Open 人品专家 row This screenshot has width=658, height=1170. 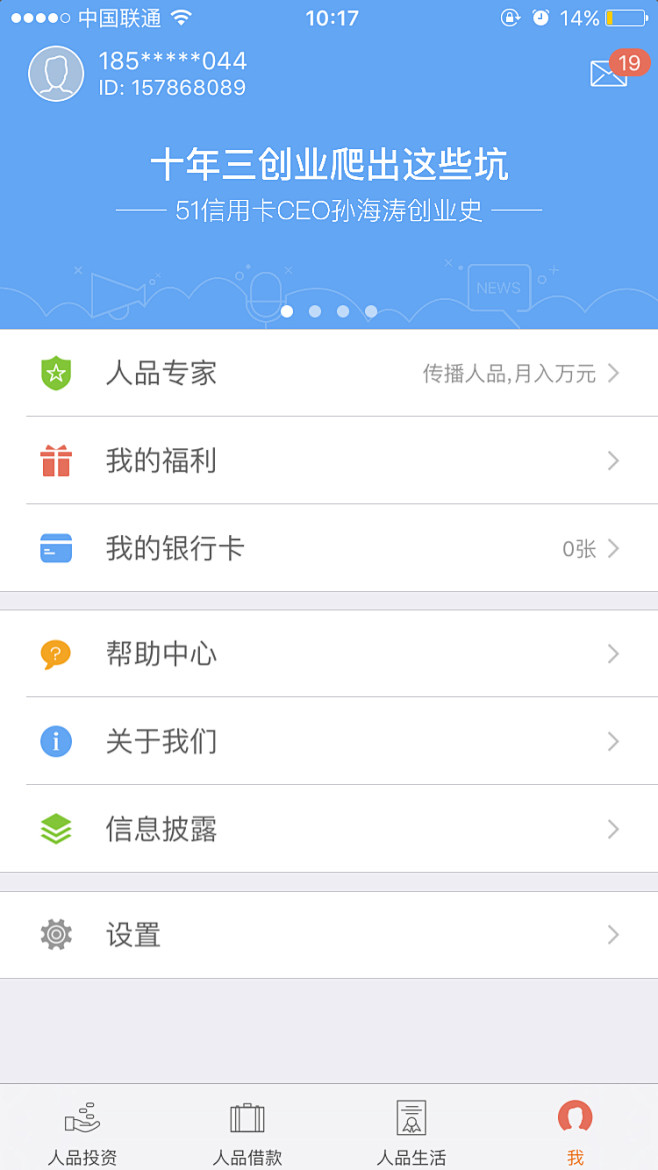click(329, 373)
